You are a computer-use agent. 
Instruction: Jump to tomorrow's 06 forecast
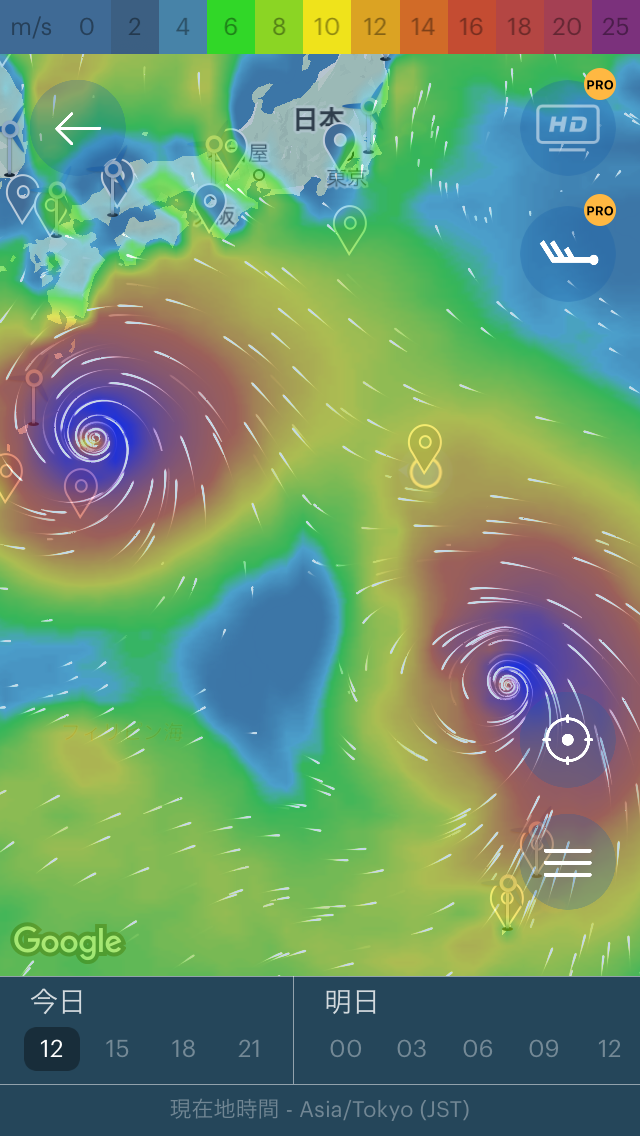[x=478, y=1049]
